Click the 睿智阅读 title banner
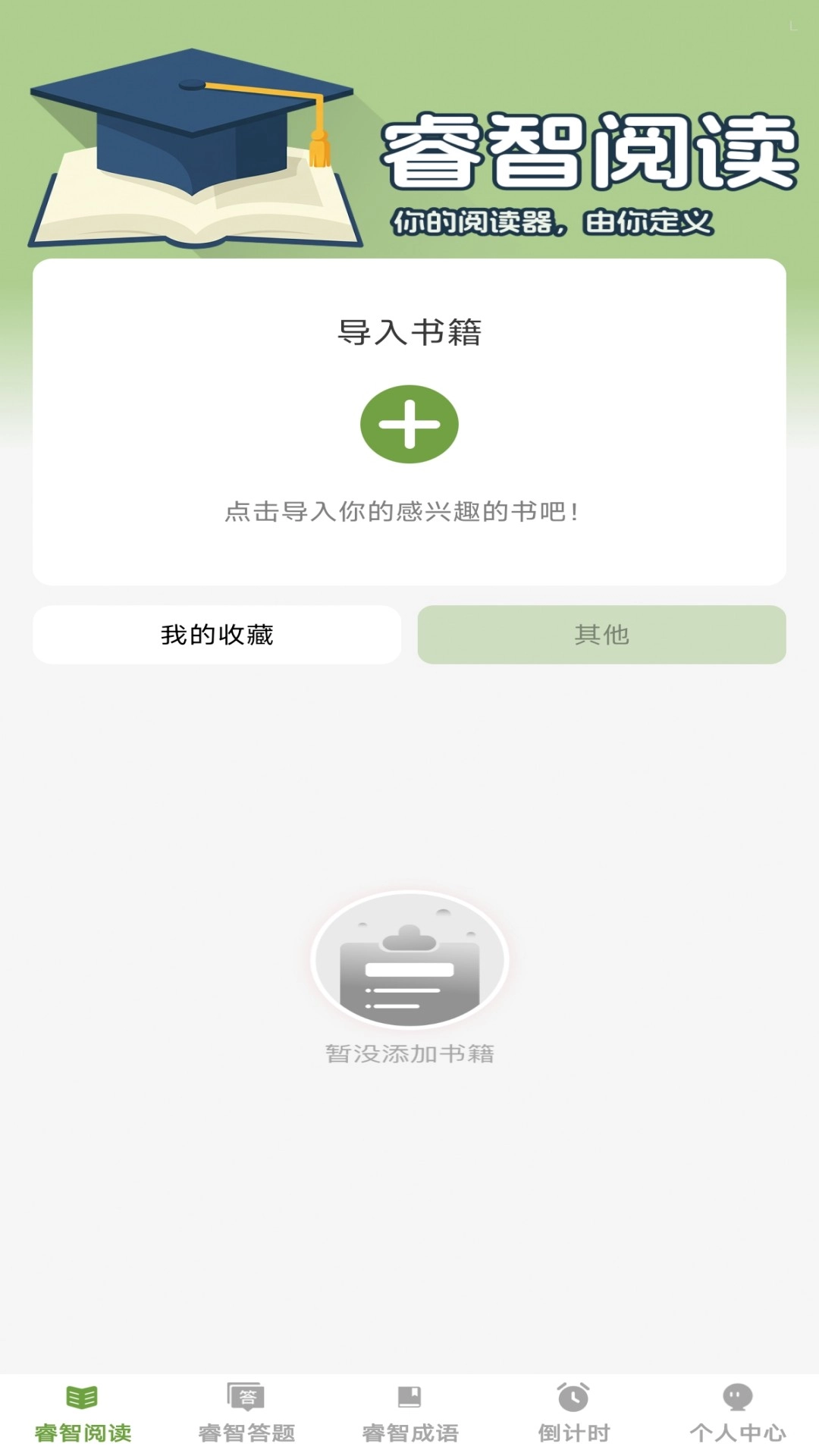 (589, 150)
